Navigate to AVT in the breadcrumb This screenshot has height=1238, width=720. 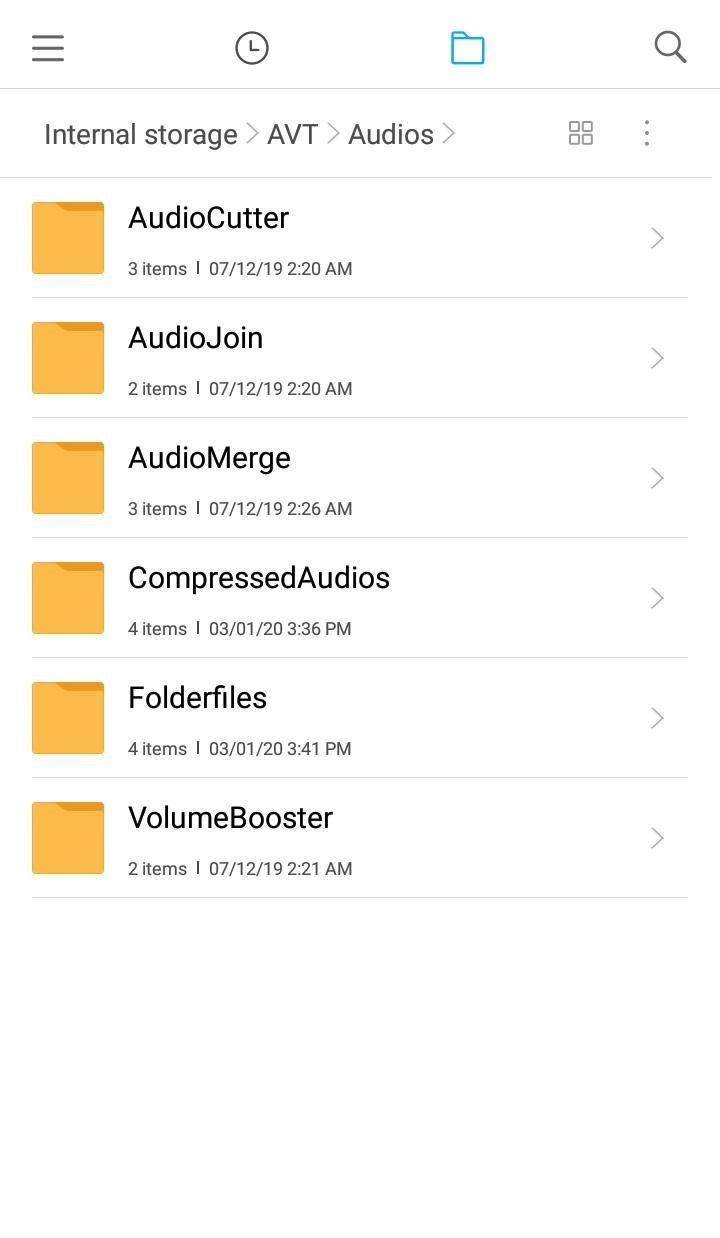coord(291,133)
